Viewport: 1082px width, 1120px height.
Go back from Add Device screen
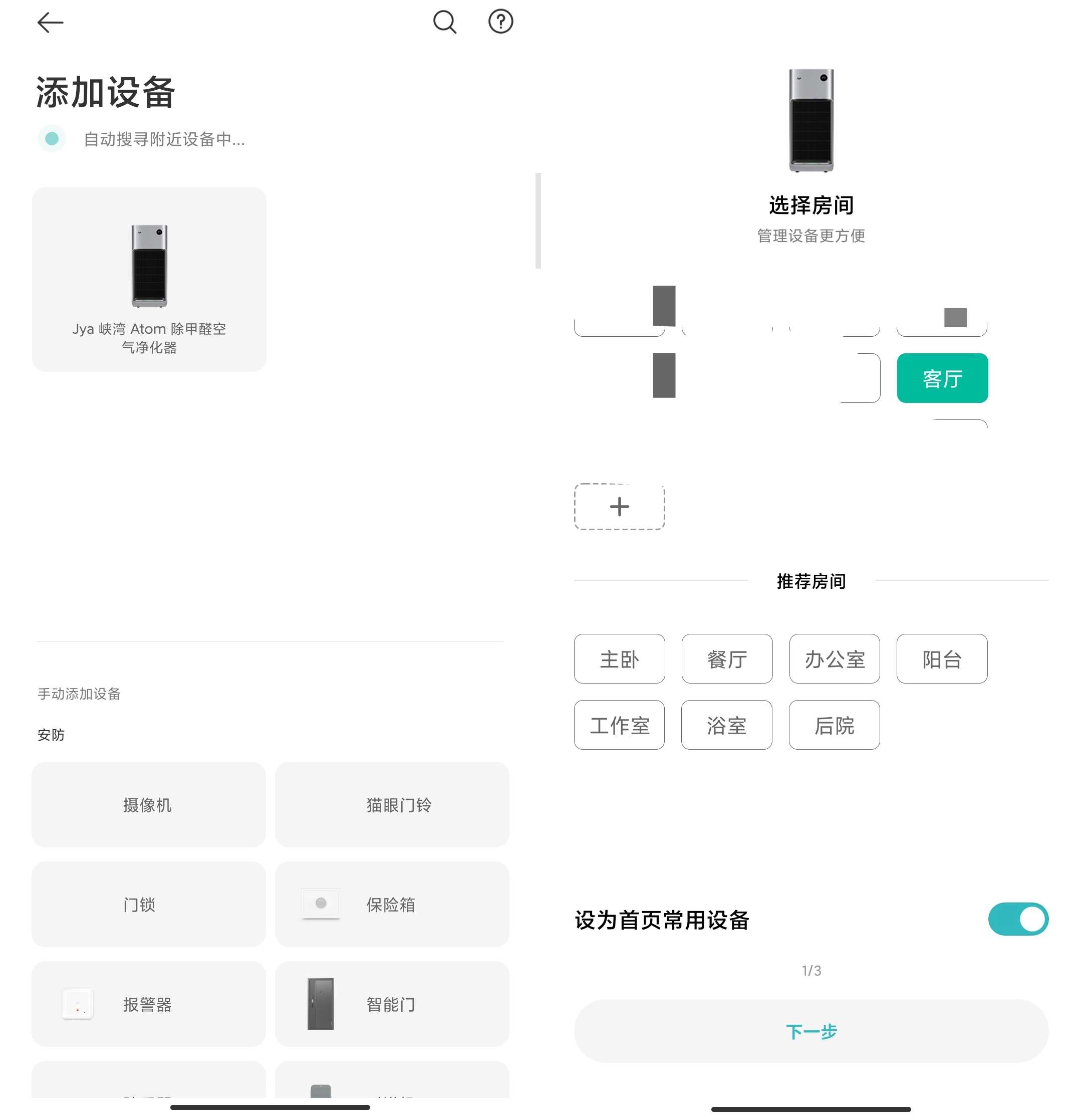click(50, 23)
